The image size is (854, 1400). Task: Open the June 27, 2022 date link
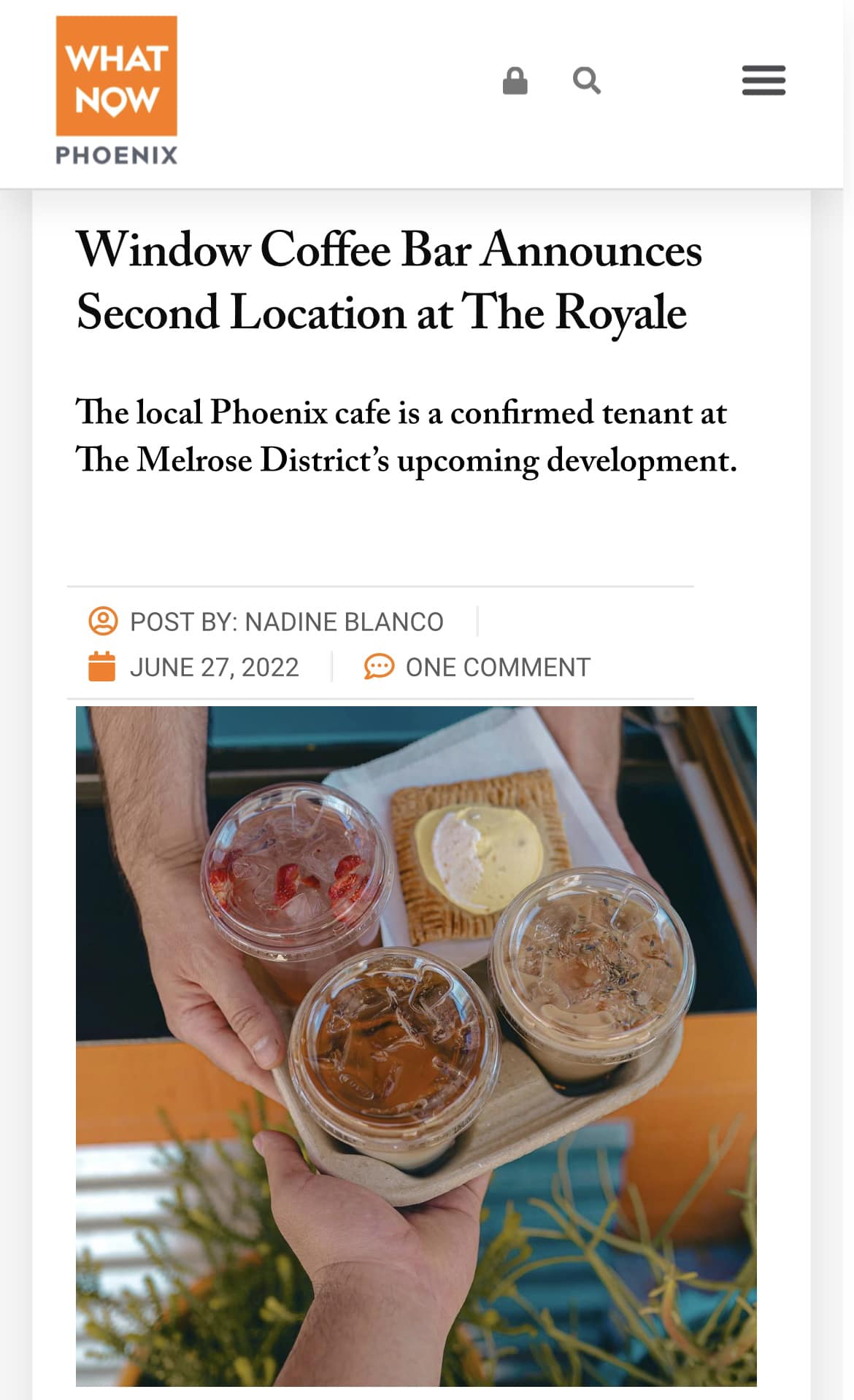[x=214, y=668]
